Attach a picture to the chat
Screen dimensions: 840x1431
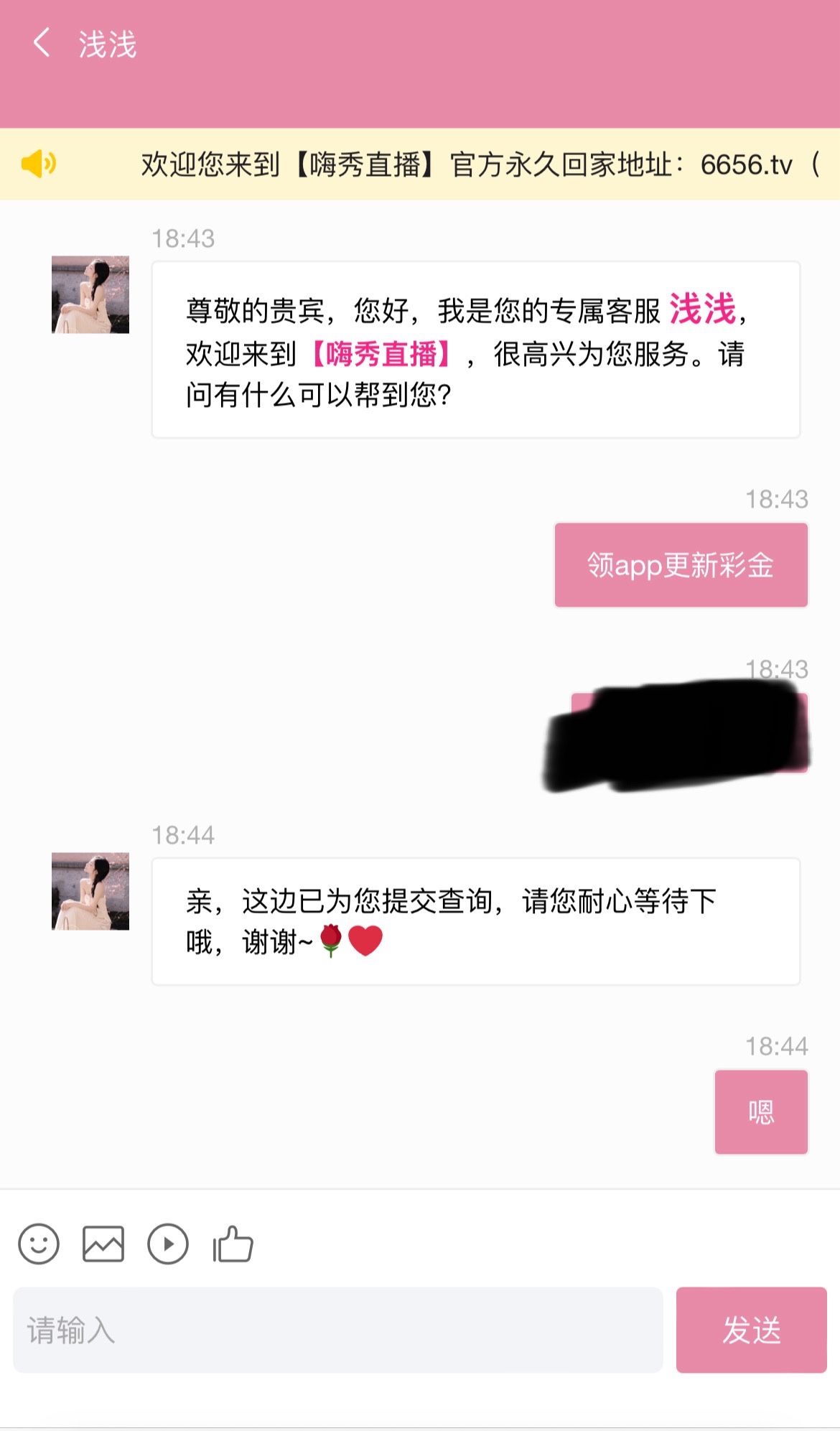click(103, 1244)
